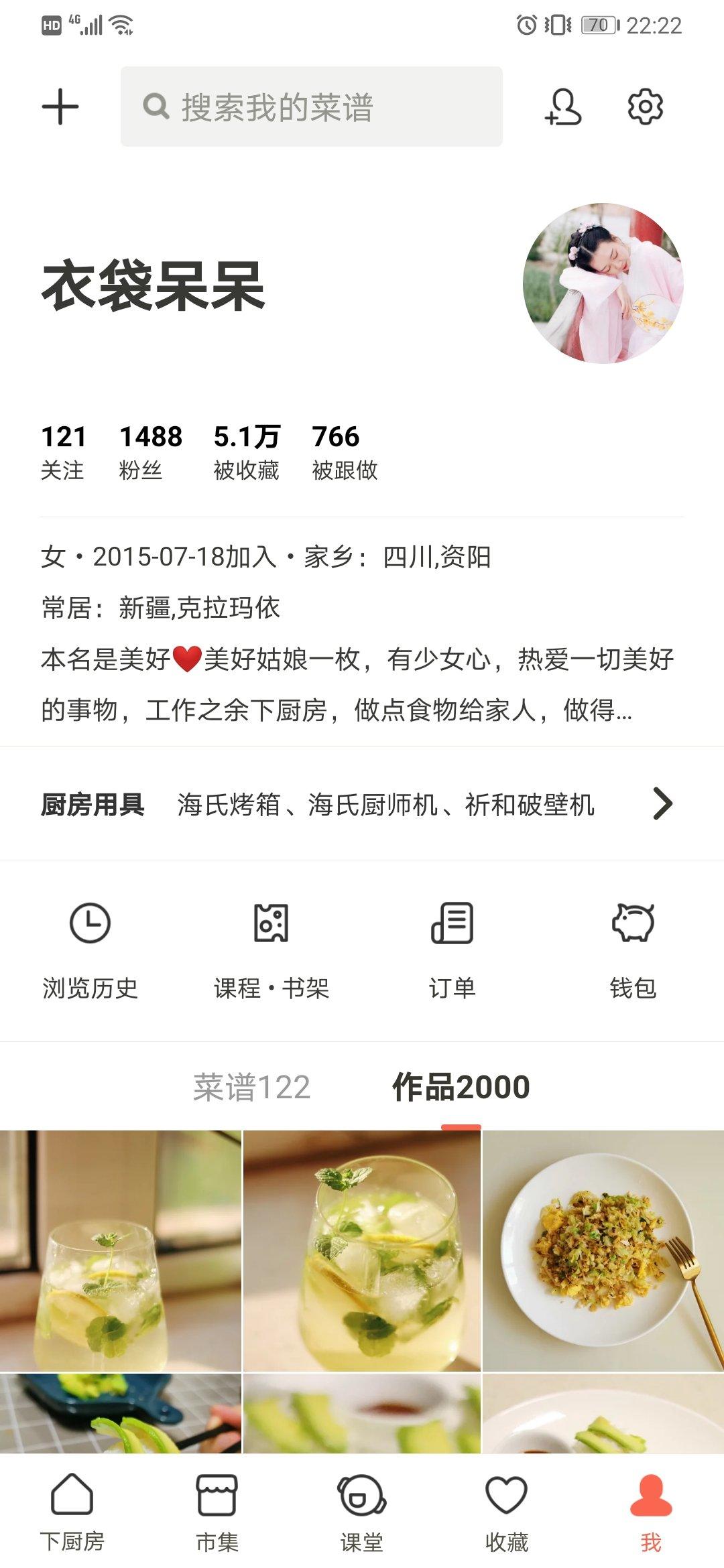Image resolution: width=724 pixels, height=1568 pixels.
Task: Open the add friend icon
Action: [x=563, y=107]
